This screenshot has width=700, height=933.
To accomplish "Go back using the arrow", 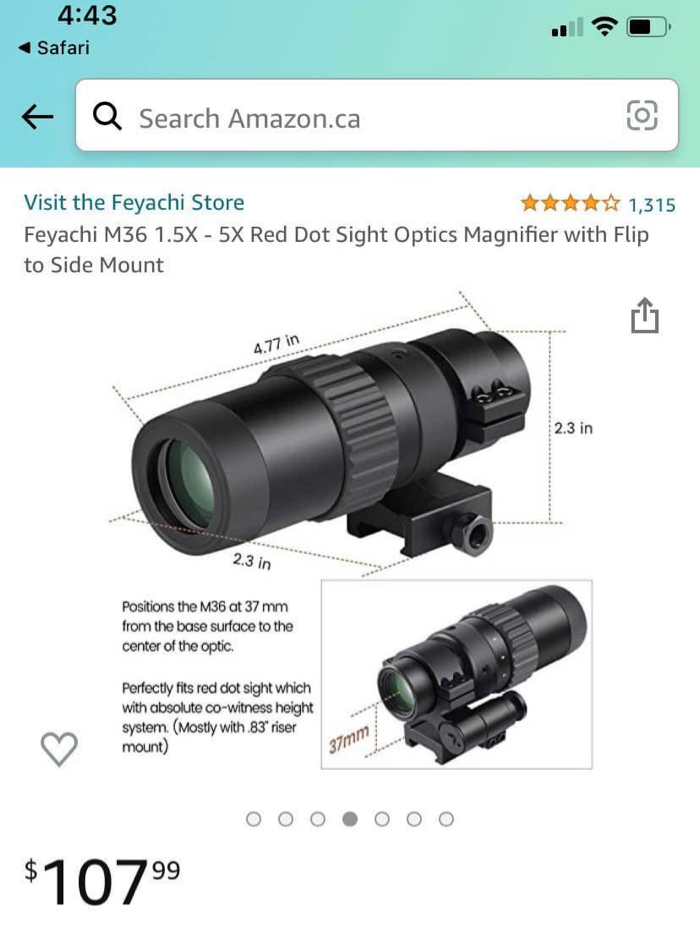I will [38, 117].
